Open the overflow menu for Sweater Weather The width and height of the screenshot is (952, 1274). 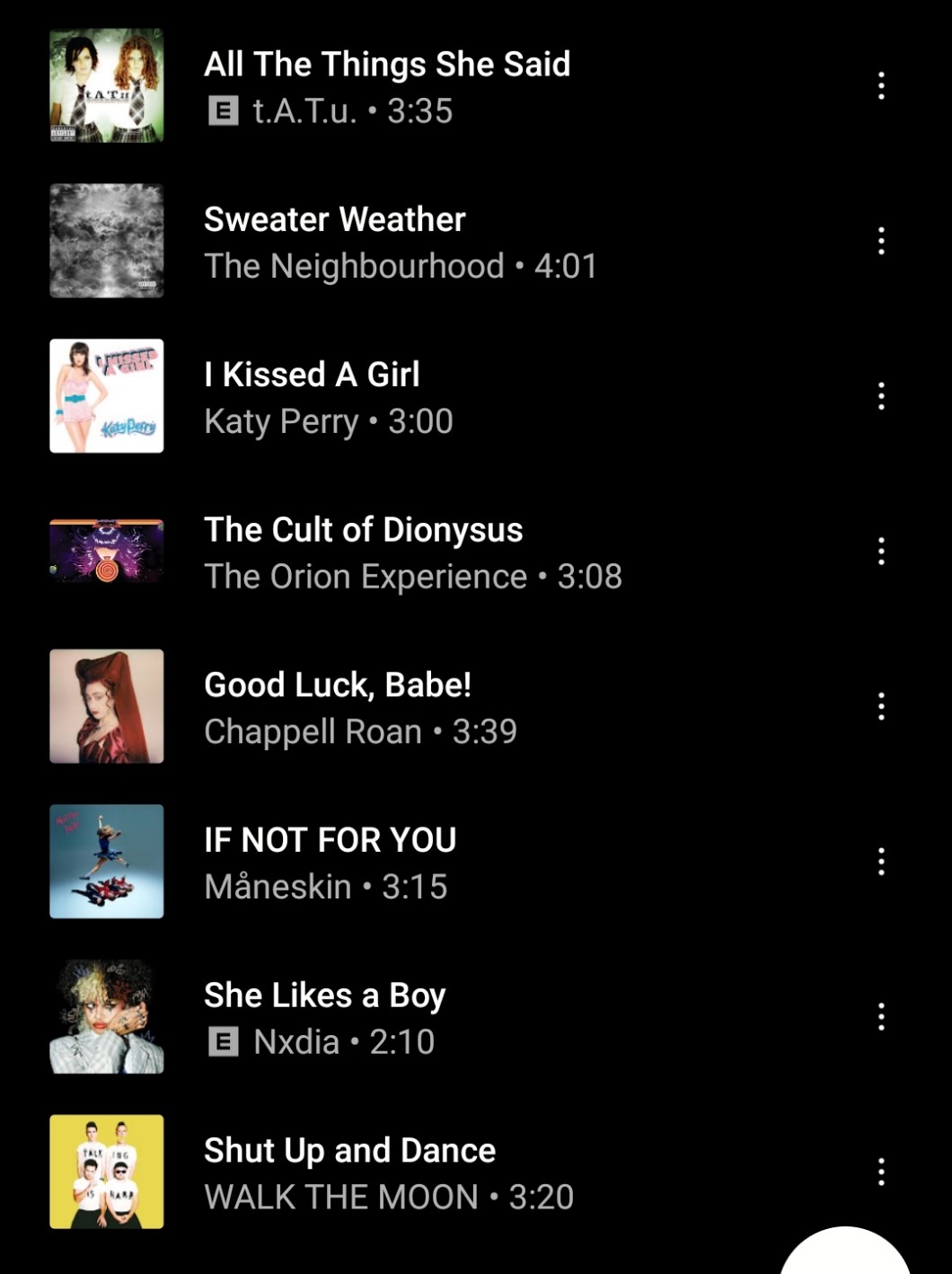881,241
